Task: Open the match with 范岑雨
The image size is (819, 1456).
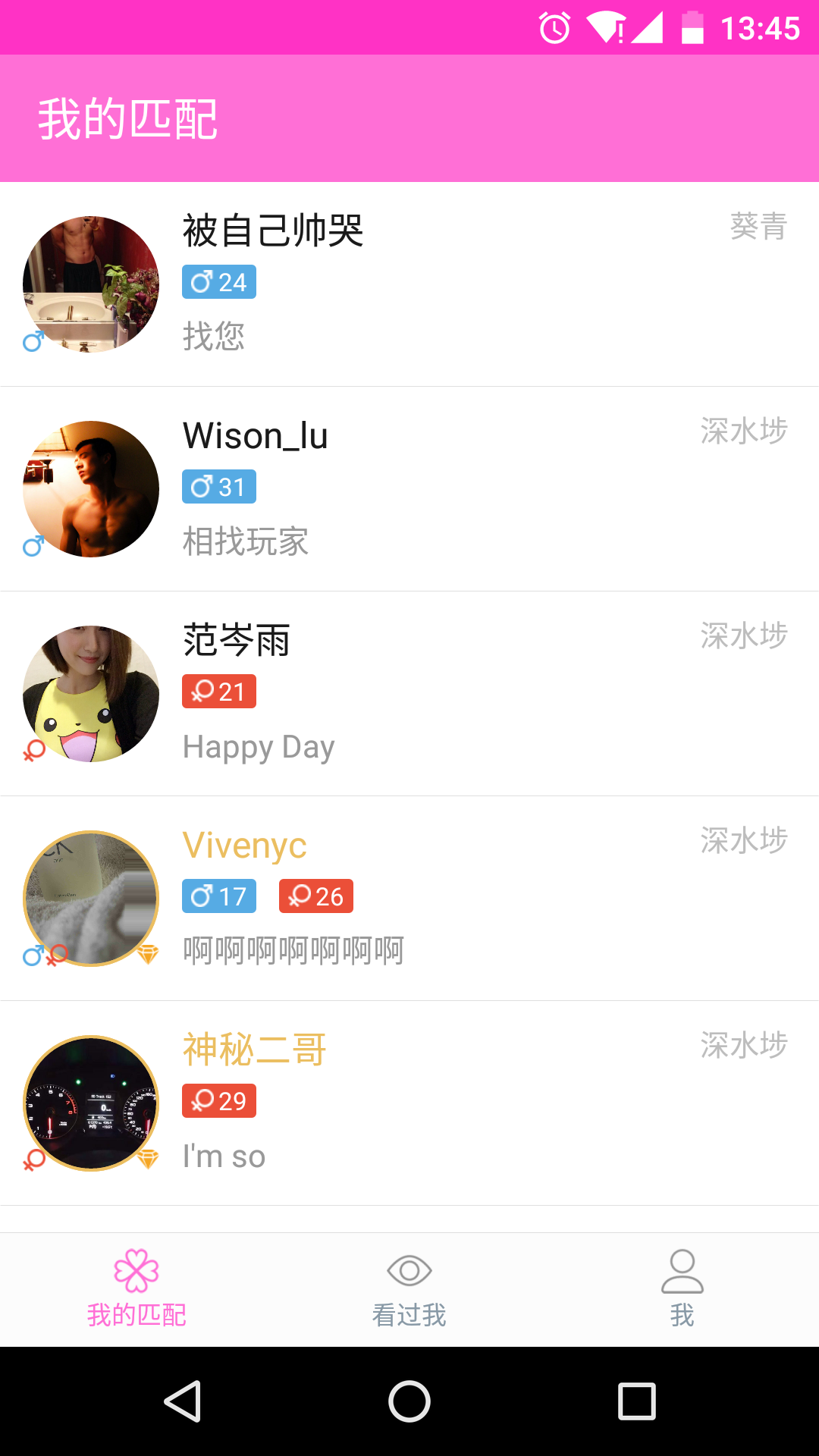Action: pyautogui.click(x=409, y=694)
